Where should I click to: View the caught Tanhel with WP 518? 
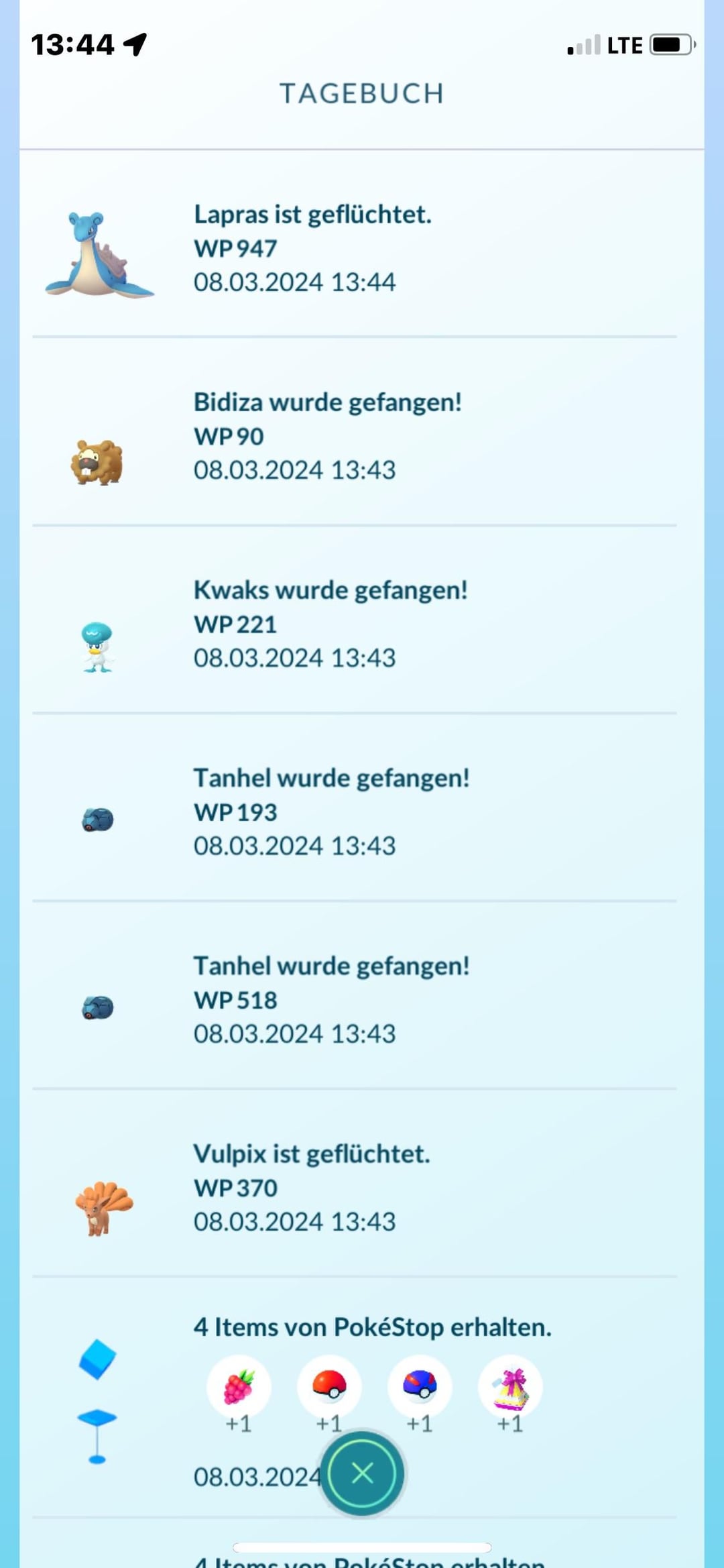tap(331, 999)
